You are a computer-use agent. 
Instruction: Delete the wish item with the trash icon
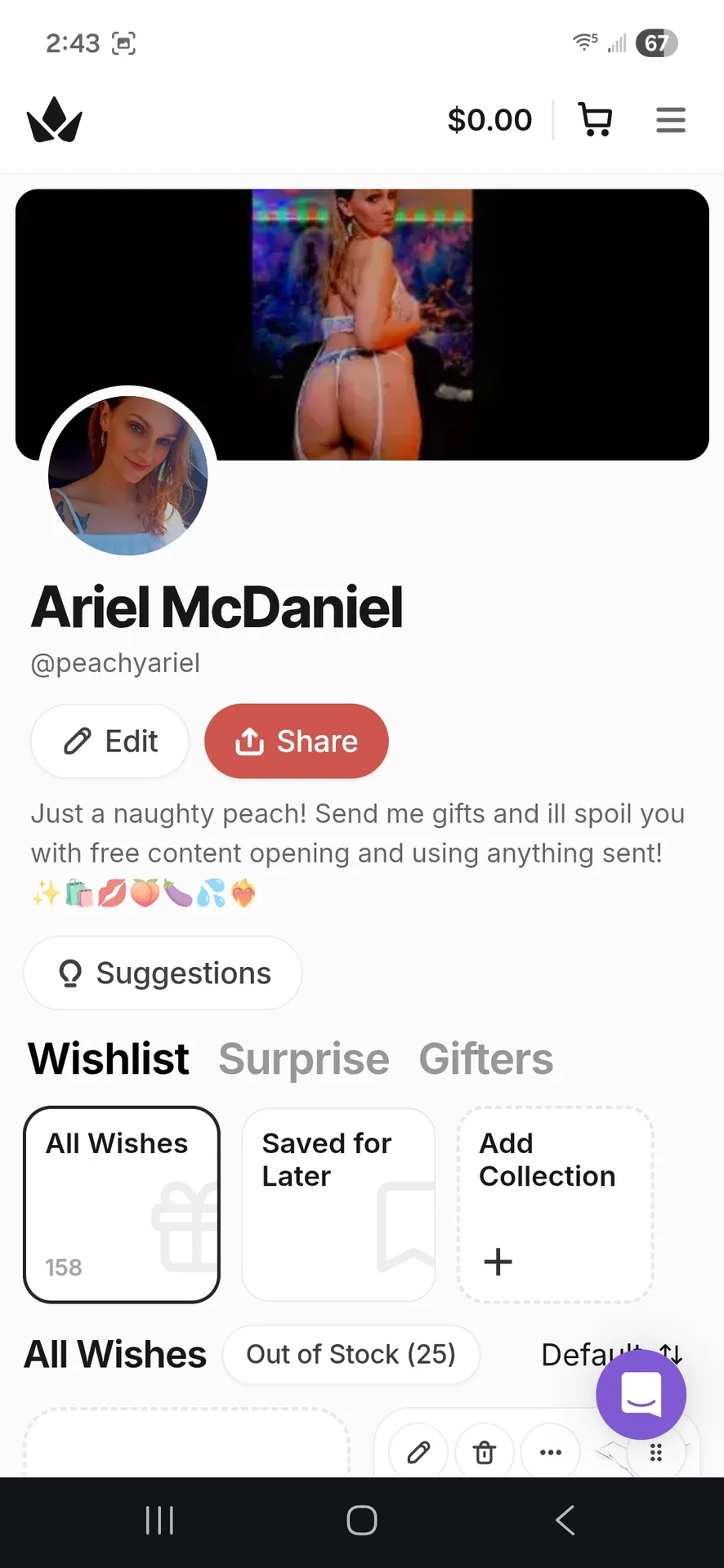(x=485, y=1453)
